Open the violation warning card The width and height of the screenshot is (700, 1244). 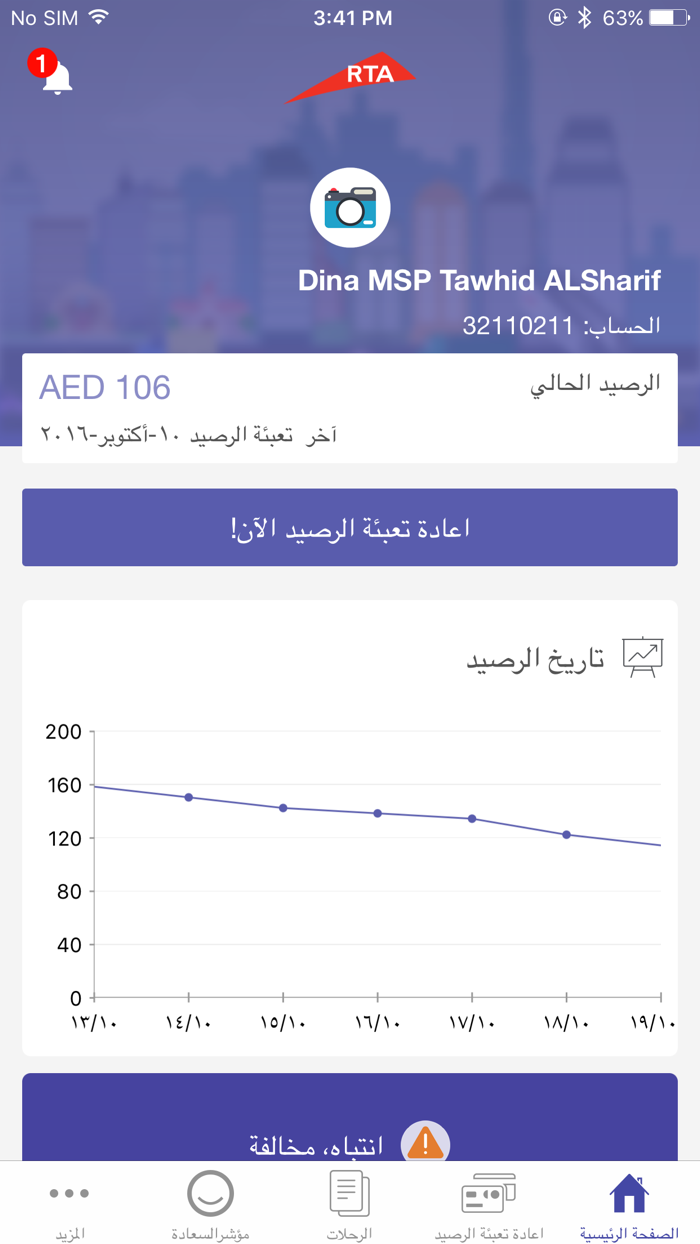point(350,1118)
